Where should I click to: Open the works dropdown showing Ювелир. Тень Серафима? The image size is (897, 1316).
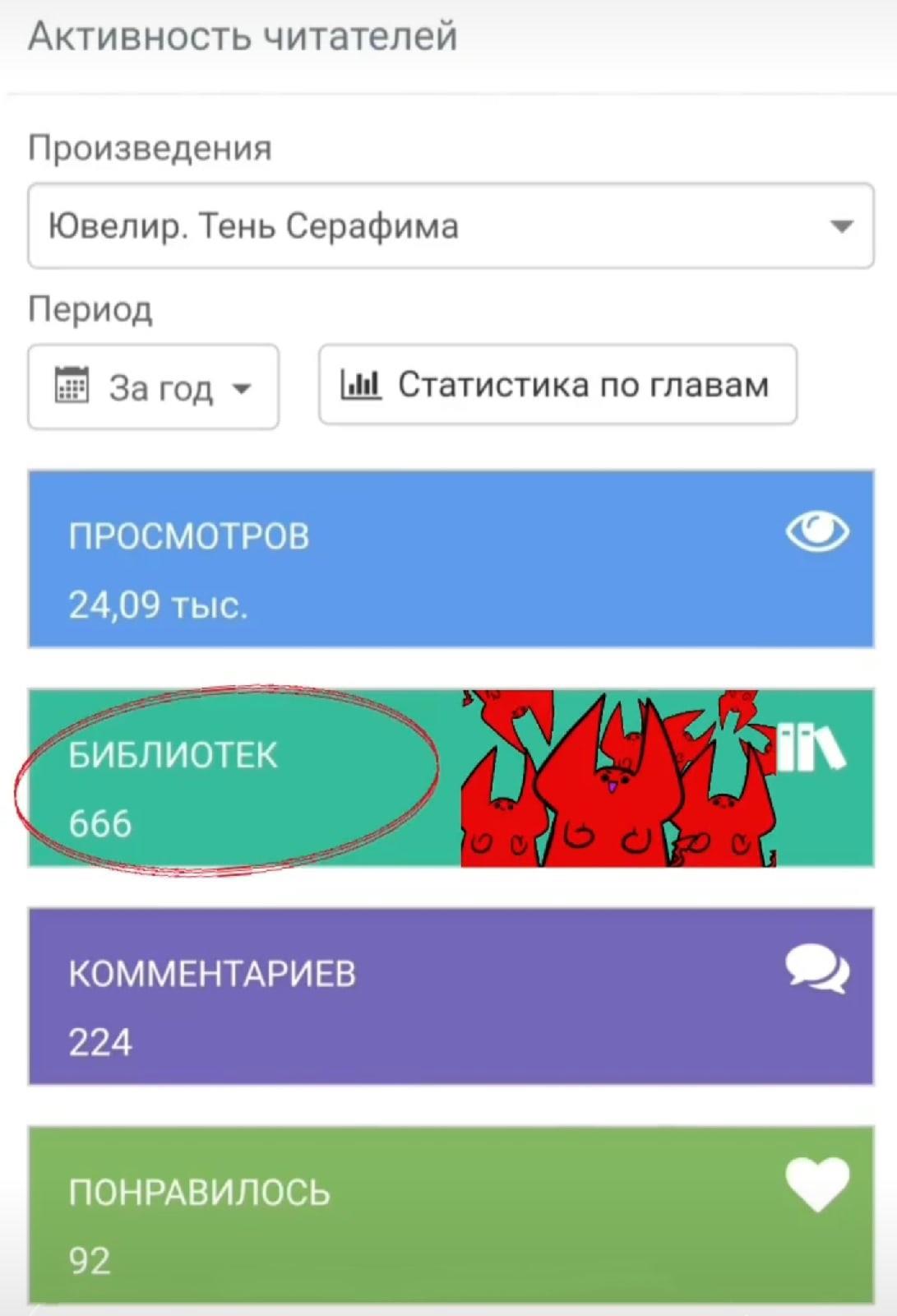[451, 226]
